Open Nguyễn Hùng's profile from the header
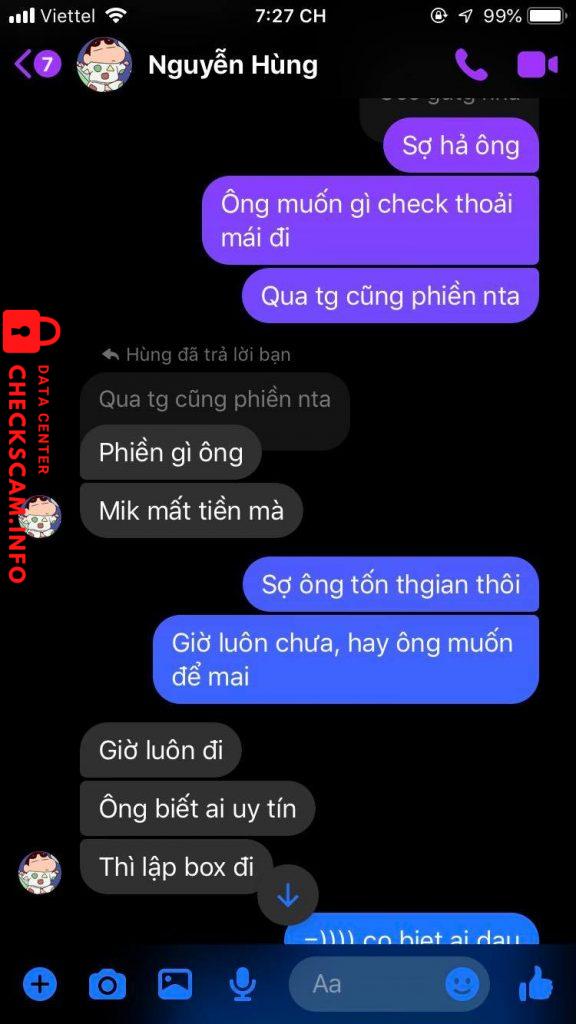This screenshot has height=1024, width=576. point(232,65)
